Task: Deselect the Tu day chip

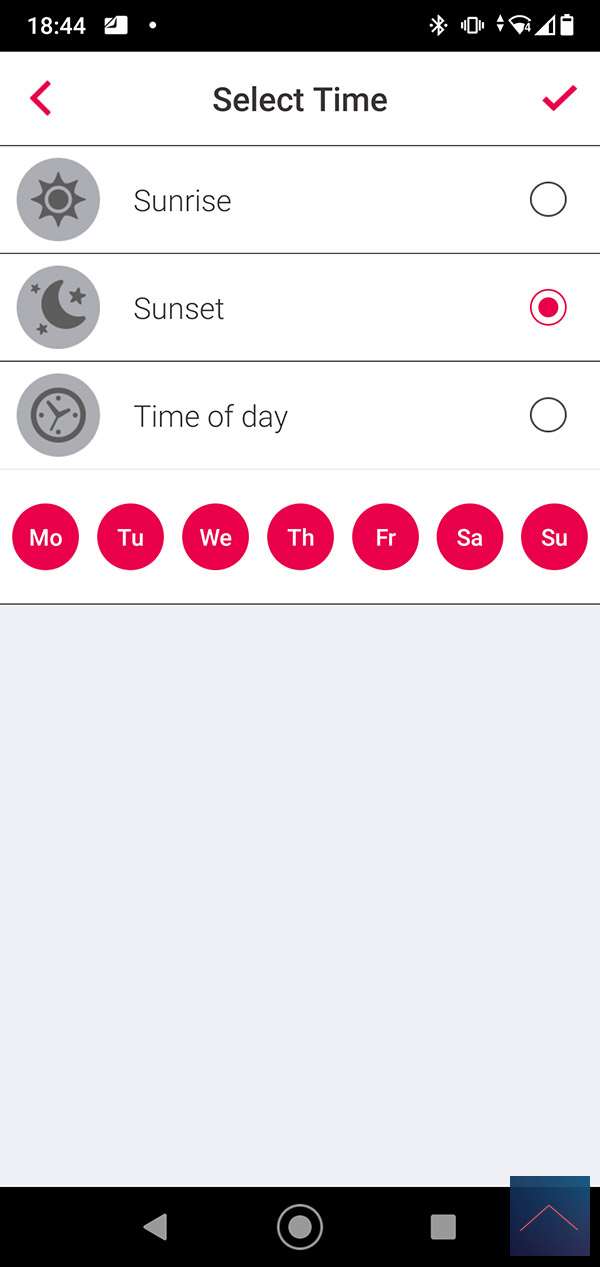Action: pos(130,537)
